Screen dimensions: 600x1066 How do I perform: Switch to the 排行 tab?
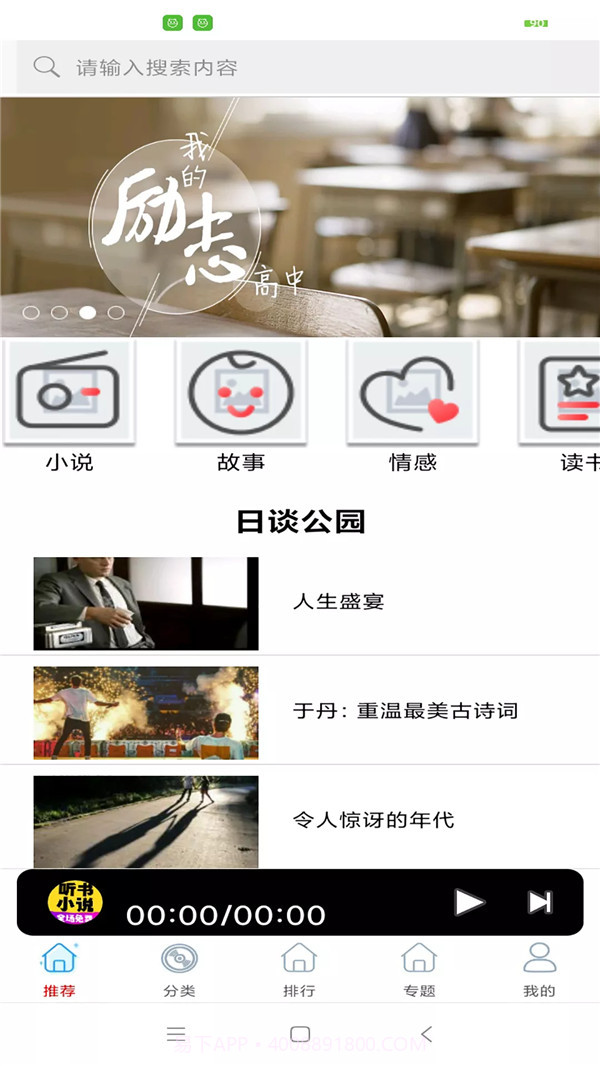299,970
